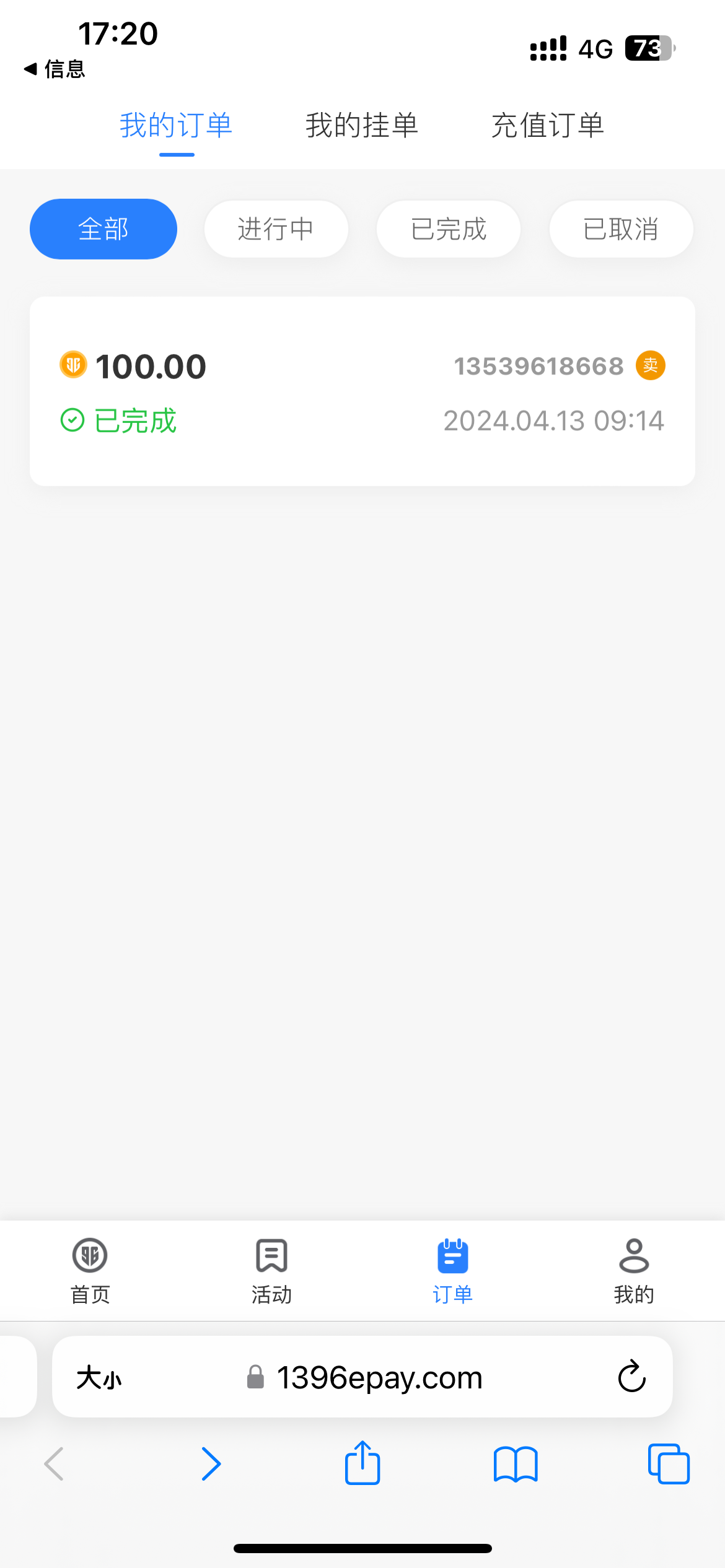This screenshot has width=725, height=1568.
Task: Open the 大小 page settings menu
Action: (99, 1377)
